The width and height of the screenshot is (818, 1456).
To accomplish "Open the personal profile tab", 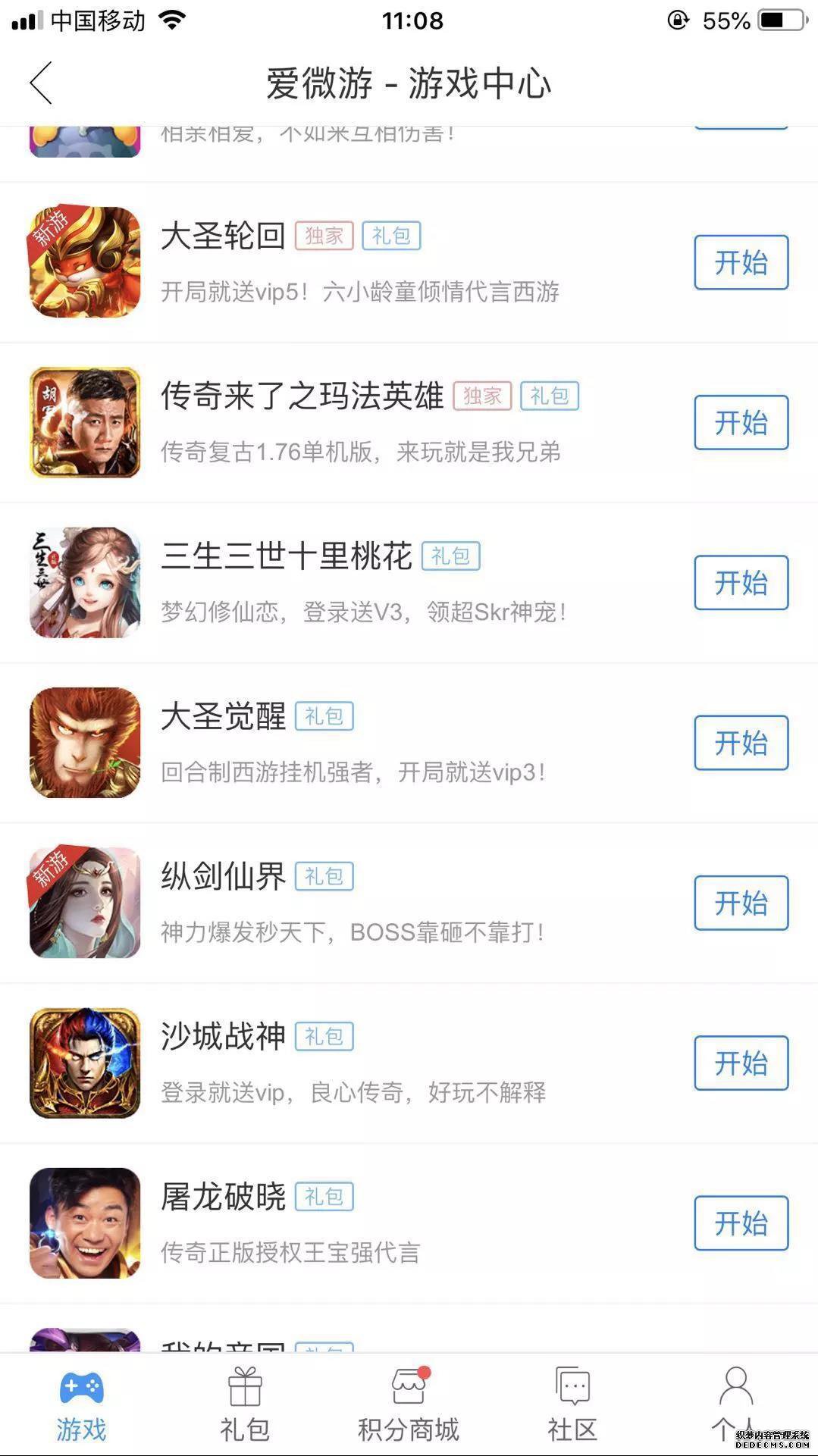I will point(734,1405).
